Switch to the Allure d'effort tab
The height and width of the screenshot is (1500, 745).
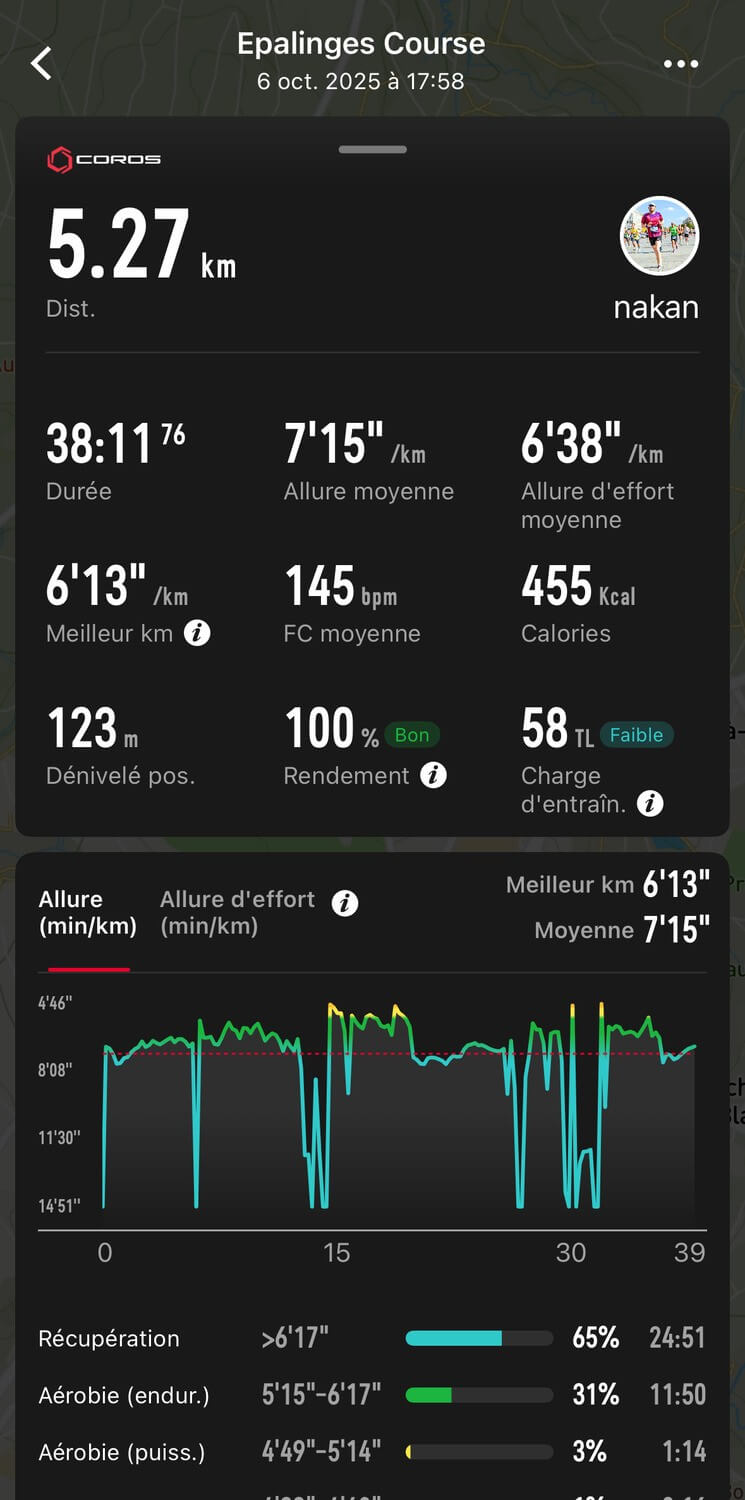(x=237, y=912)
